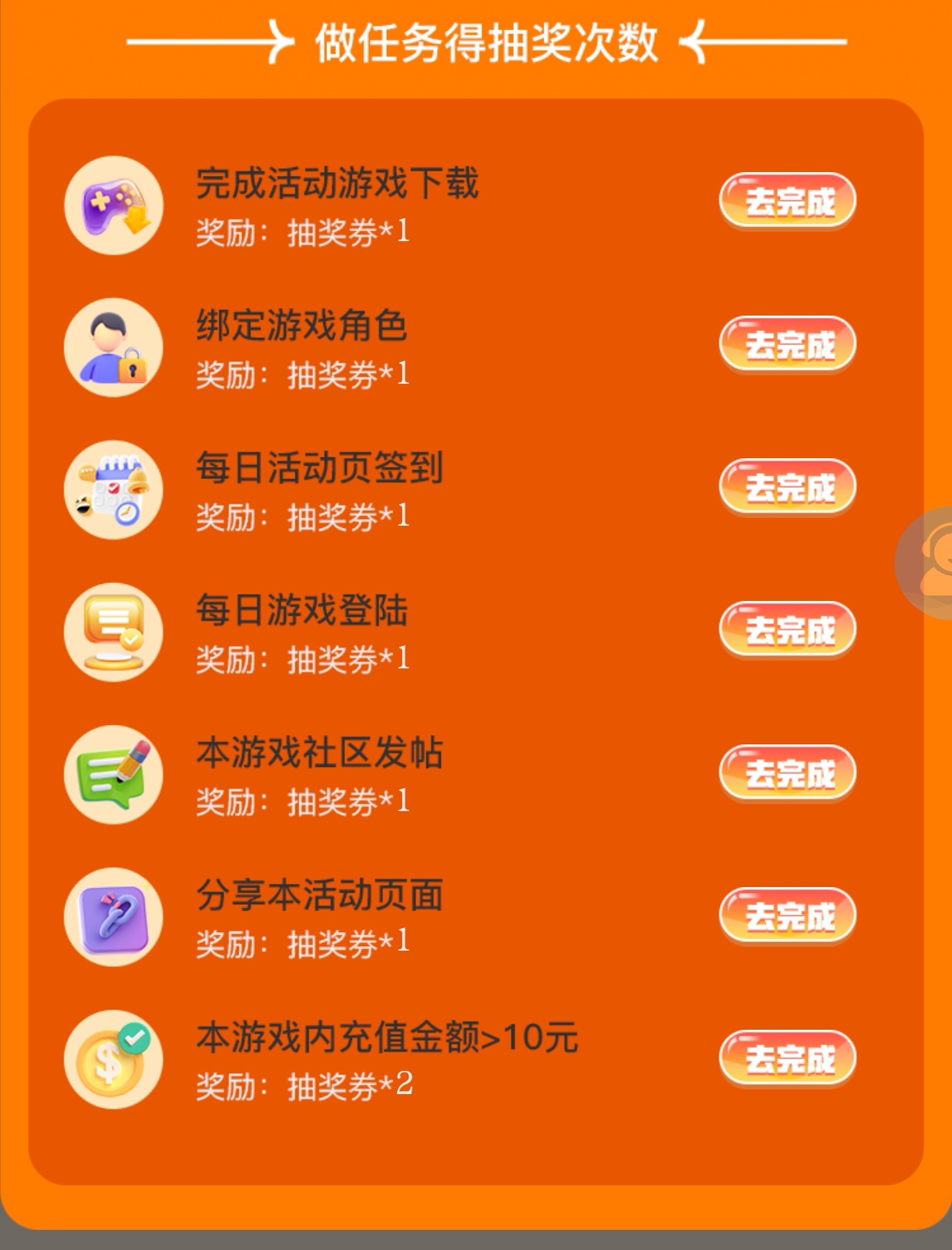The image size is (952, 1250).
Task: Open the floating customer service icon
Action: (929, 561)
